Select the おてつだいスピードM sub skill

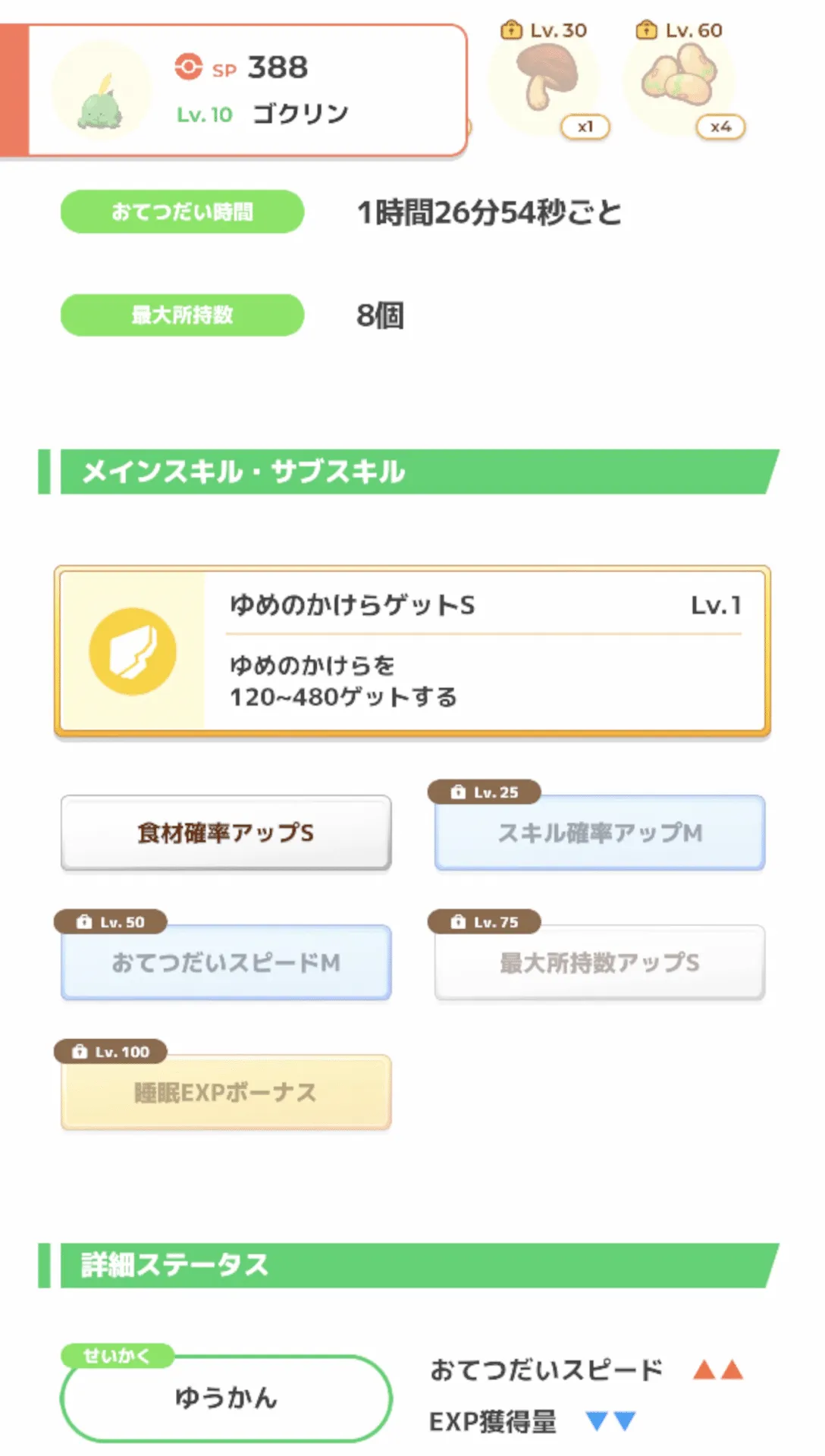tap(226, 962)
